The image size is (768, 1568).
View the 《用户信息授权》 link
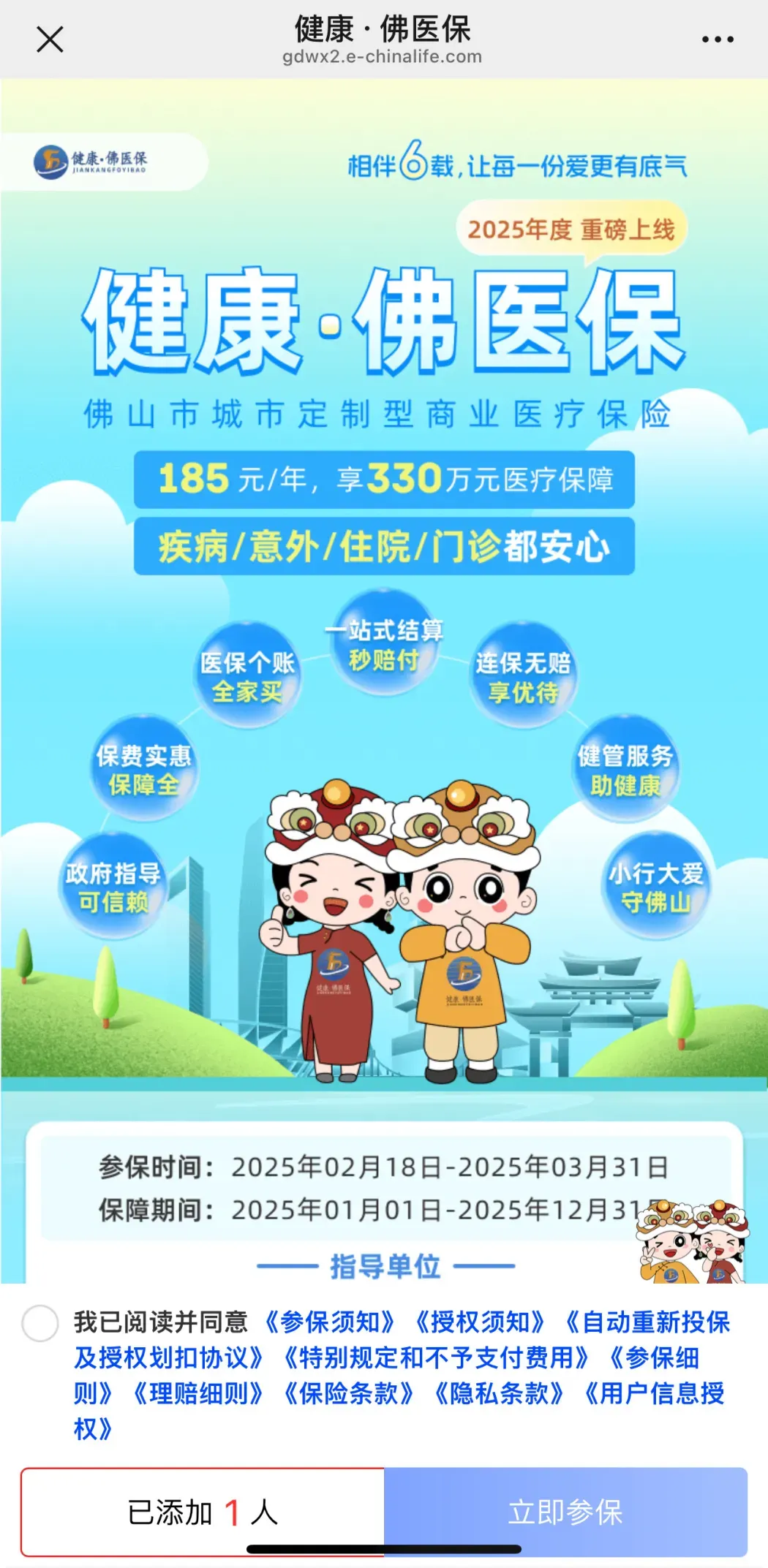[x=652, y=1393]
